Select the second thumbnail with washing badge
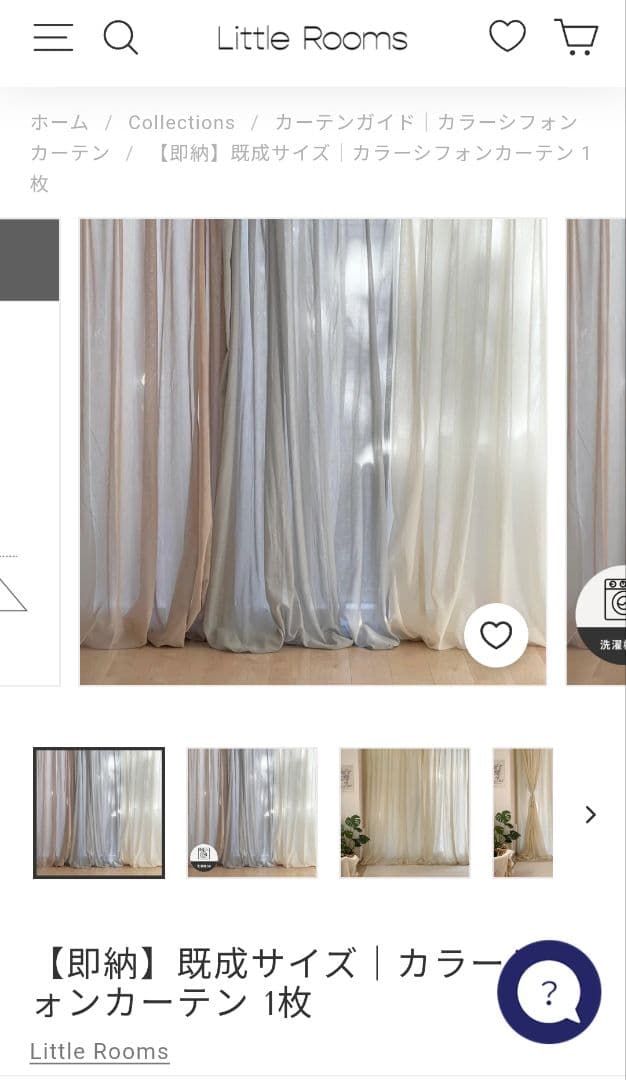The width and height of the screenshot is (626, 1080). pos(252,813)
